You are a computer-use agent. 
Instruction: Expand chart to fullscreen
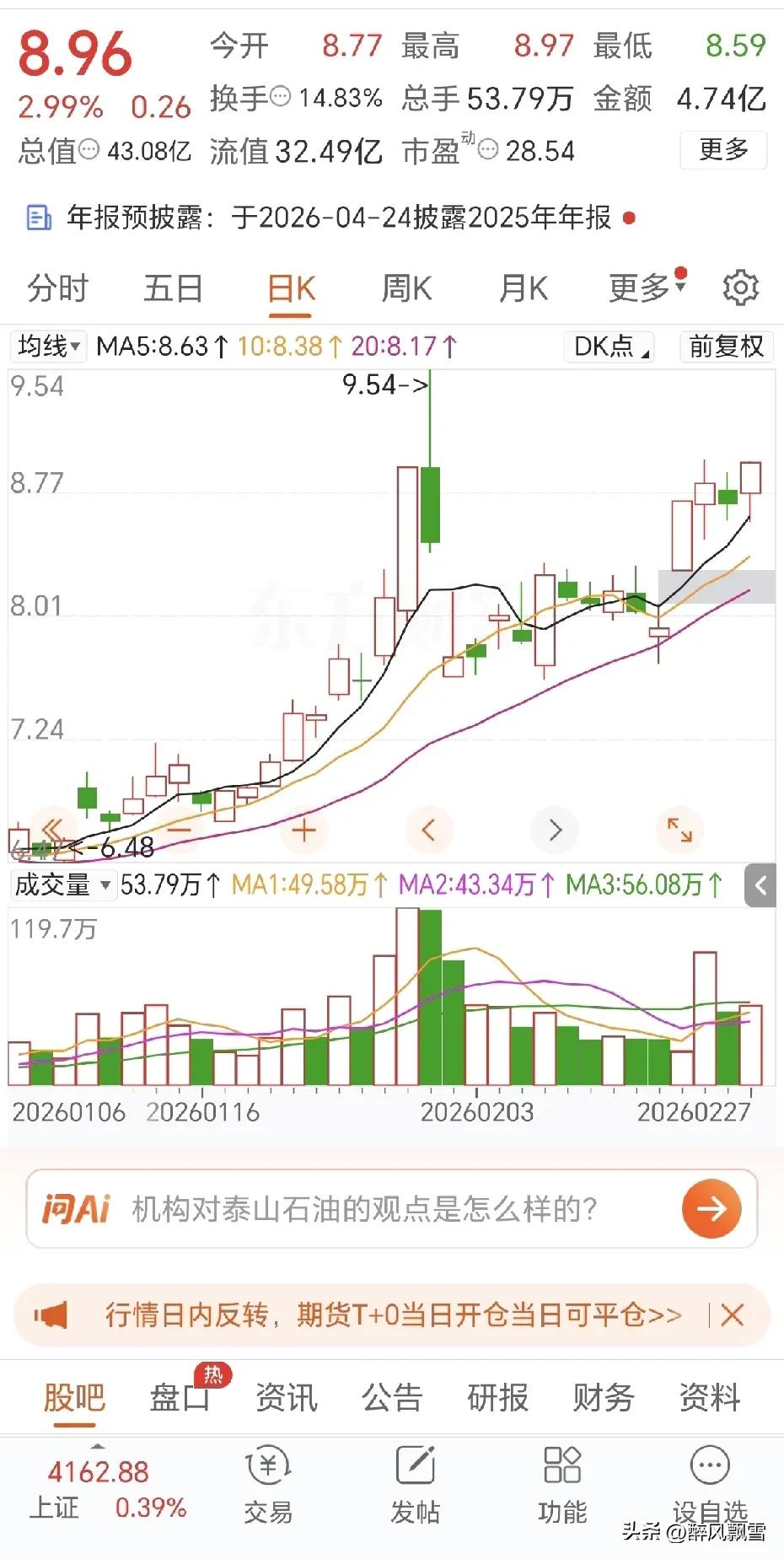click(679, 831)
